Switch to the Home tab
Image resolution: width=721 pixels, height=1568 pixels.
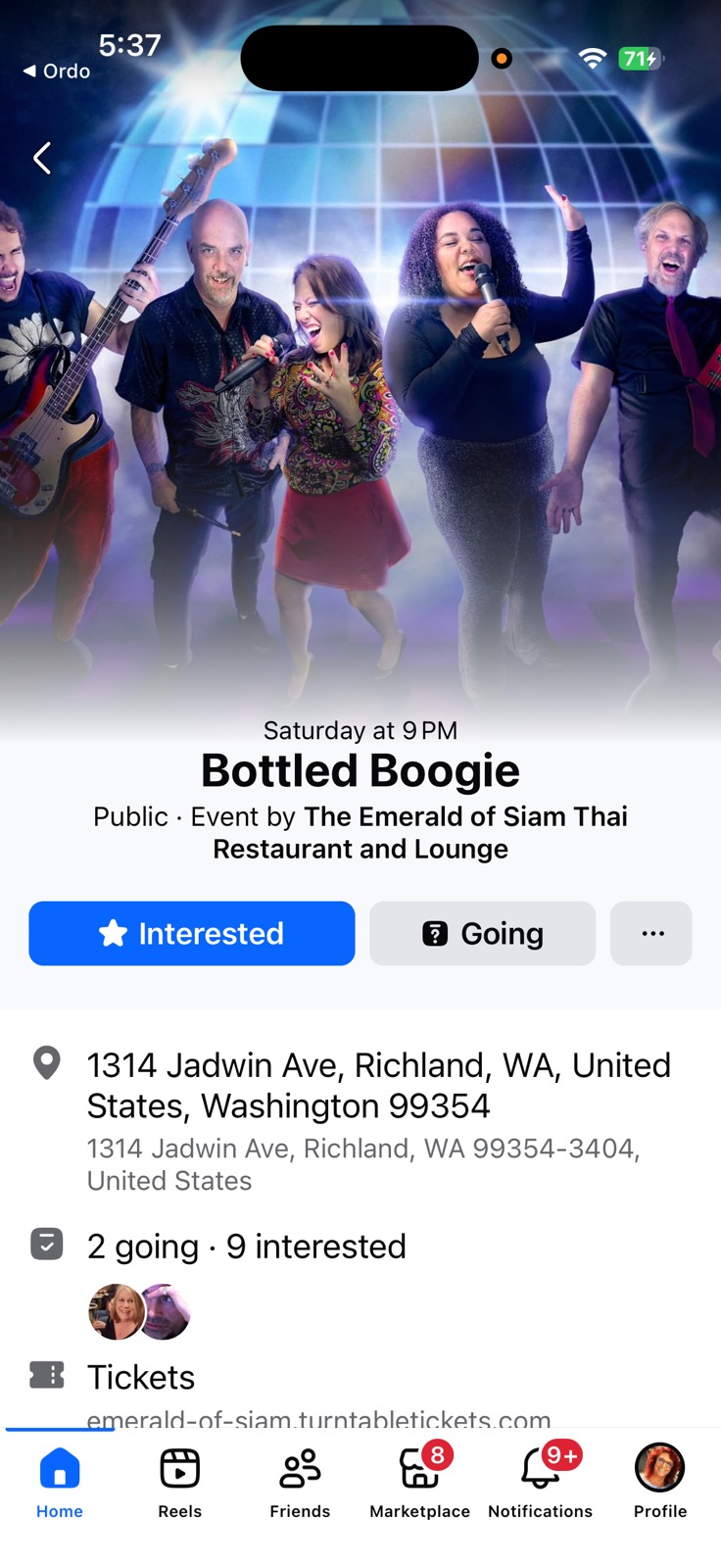(x=60, y=1482)
